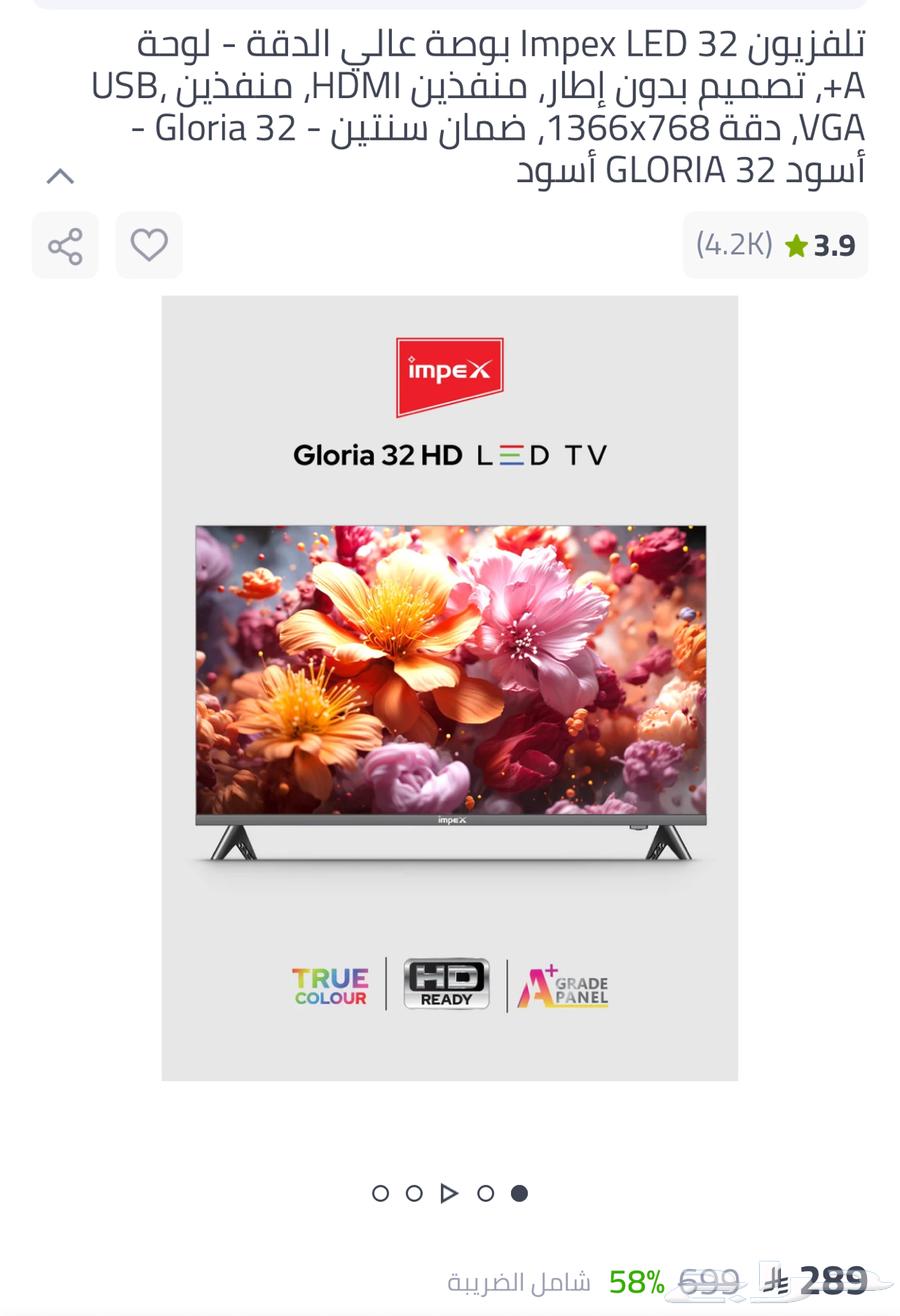Play the product video in gallery
900x1316 pixels.
tap(449, 1193)
